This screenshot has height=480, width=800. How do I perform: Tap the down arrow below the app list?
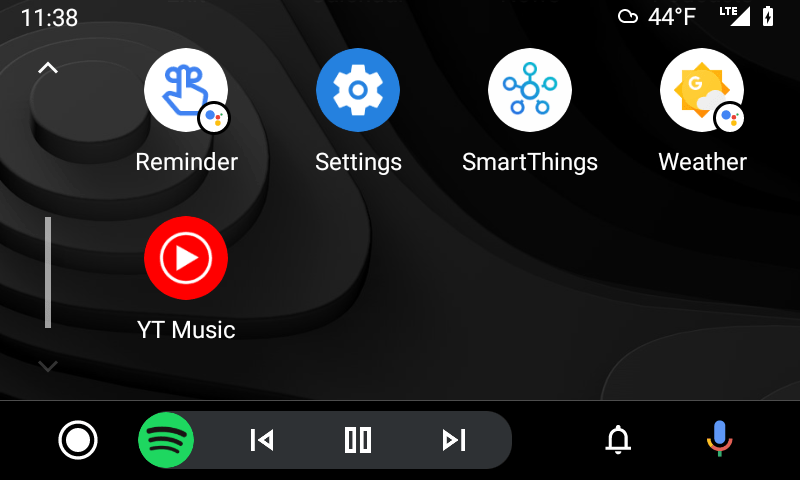(48, 366)
